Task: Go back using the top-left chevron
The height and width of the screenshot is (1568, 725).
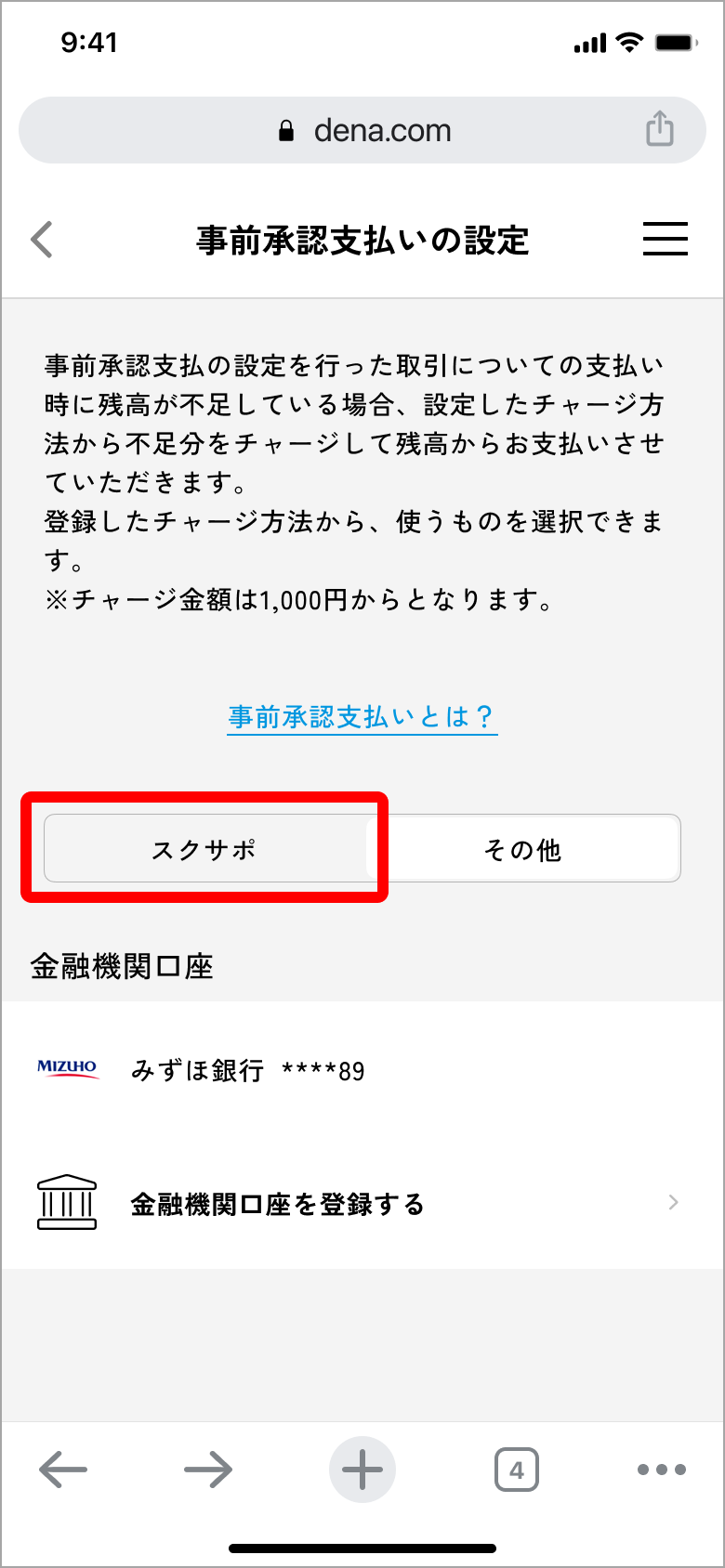Action: coord(42,239)
